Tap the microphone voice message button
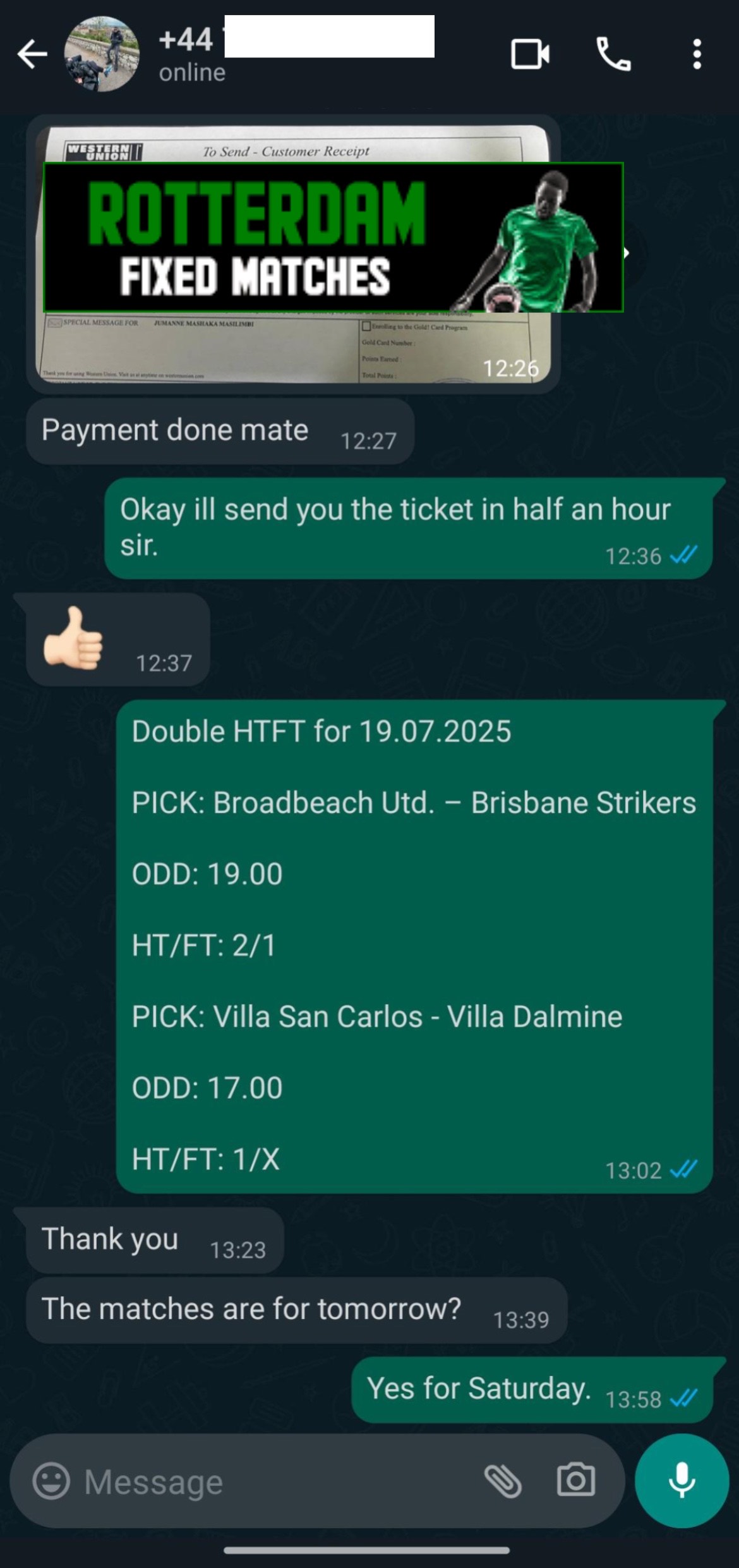Screen dimensions: 739x1568 coord(682,1481)
